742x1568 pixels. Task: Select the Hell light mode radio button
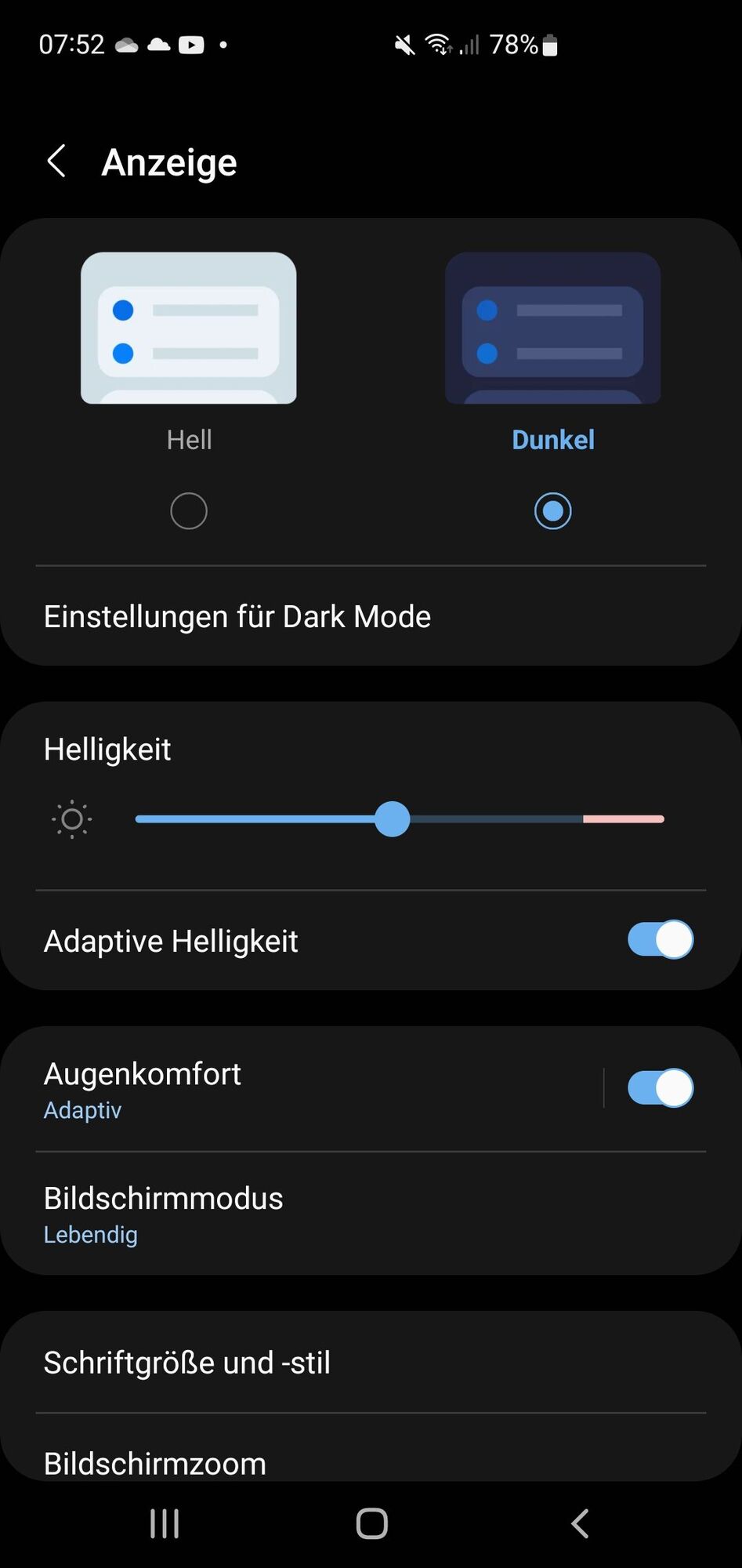pos(189,511)
